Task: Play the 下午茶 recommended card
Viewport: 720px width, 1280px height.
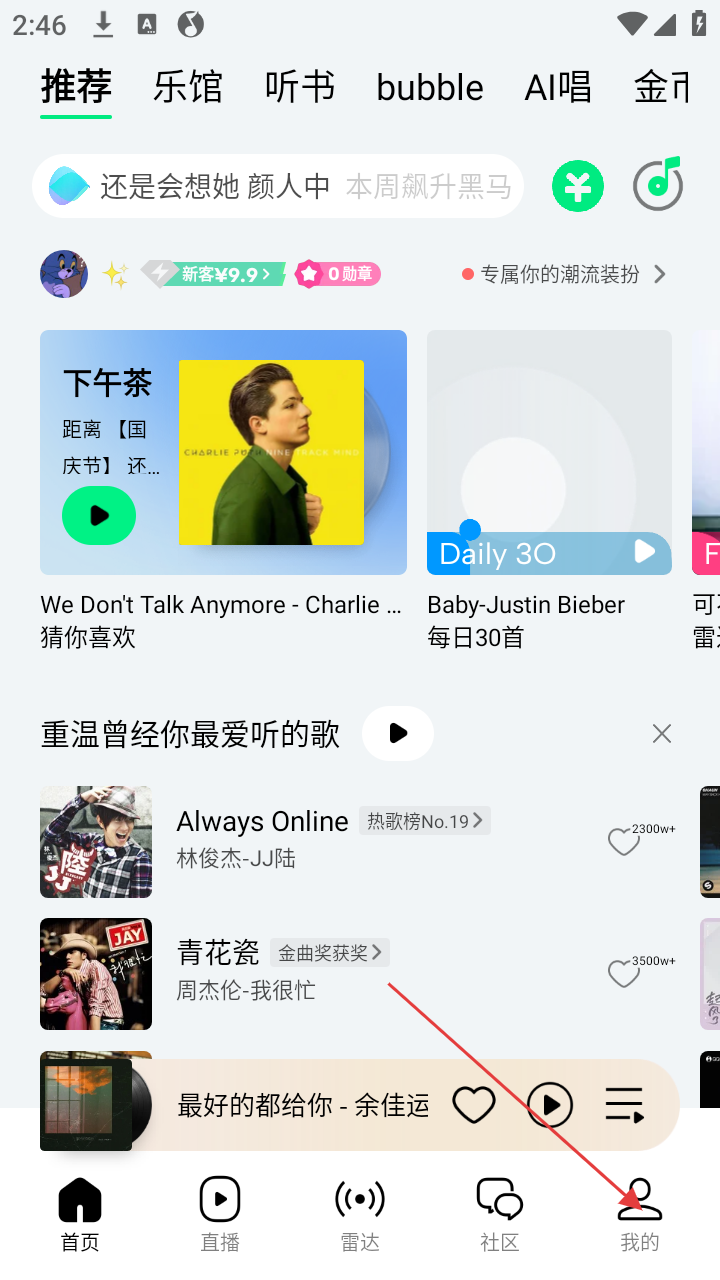Action: pos(99,515)
